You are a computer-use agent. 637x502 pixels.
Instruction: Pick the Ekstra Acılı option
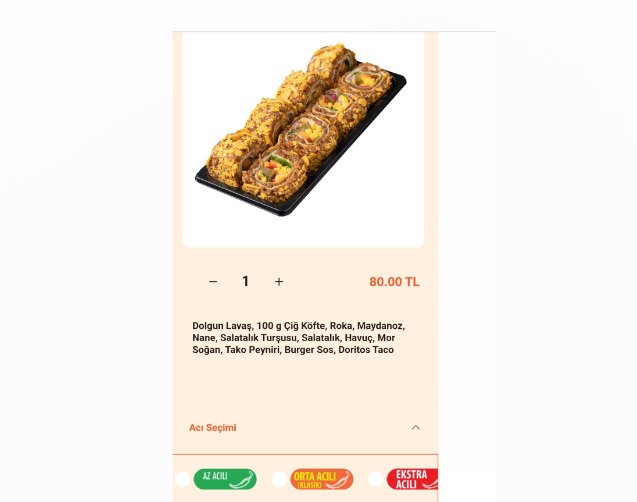pyautogui.click(x=376, y=479)
